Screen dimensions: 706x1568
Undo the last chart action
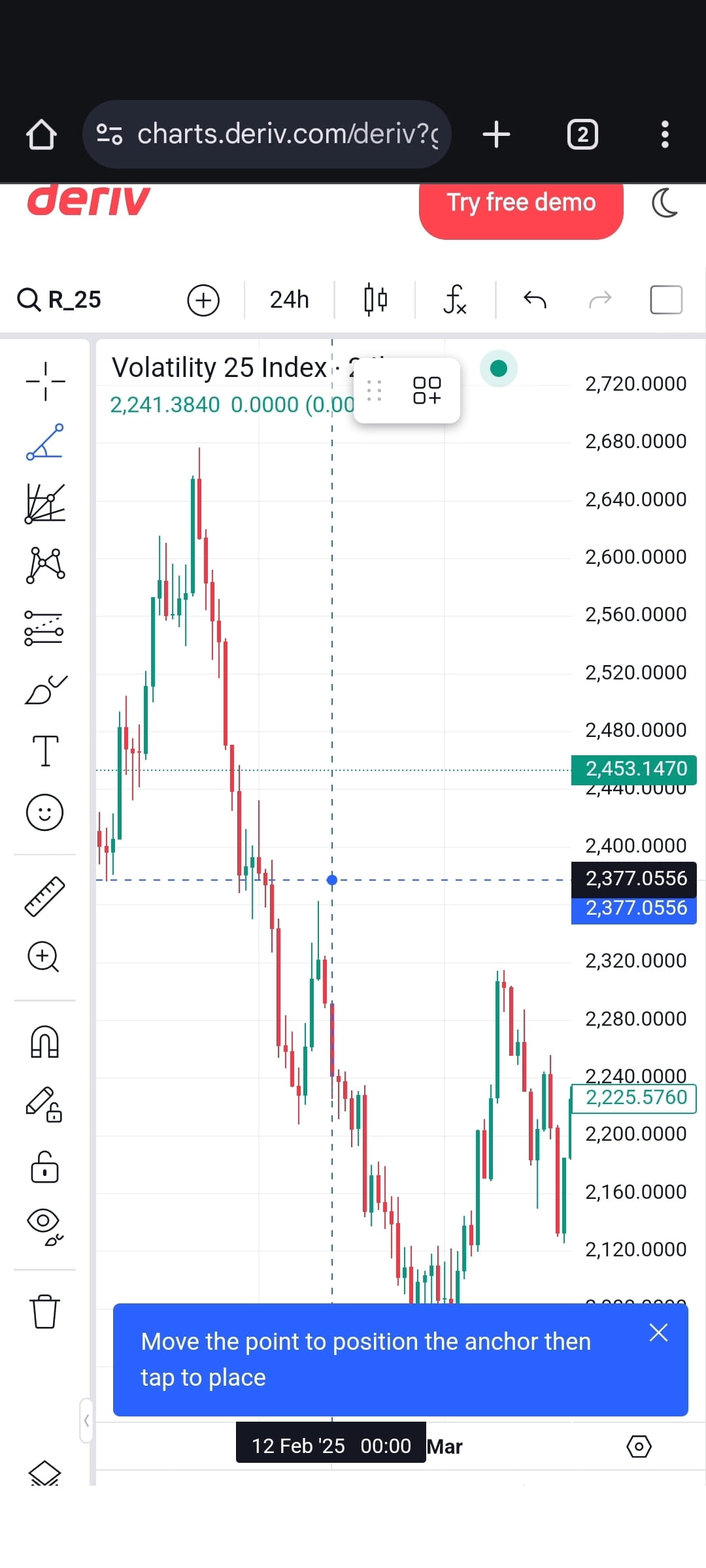[x=534, y=299]
